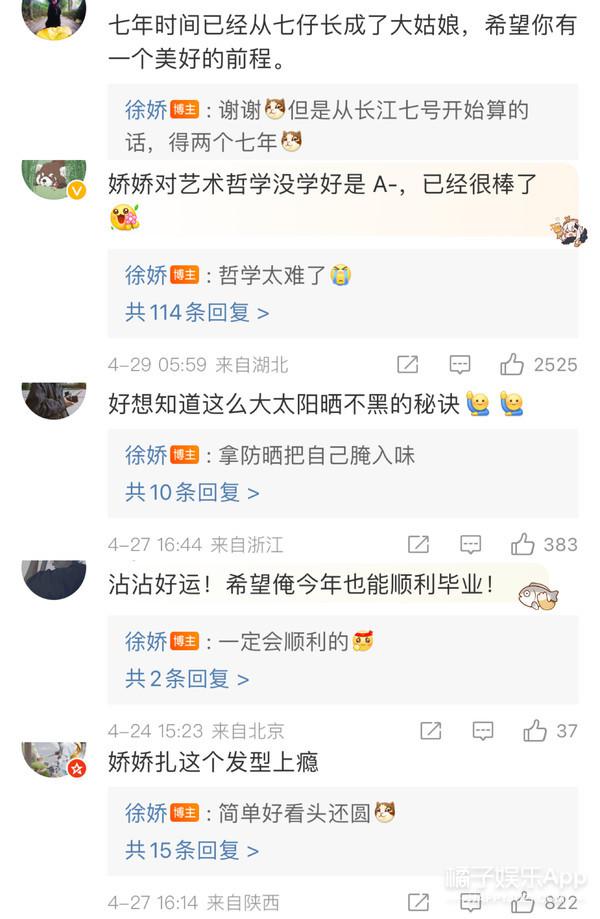Open avatar of the 沾沾好运 commenter
600x919 pixels.
(x=53, y=578)
